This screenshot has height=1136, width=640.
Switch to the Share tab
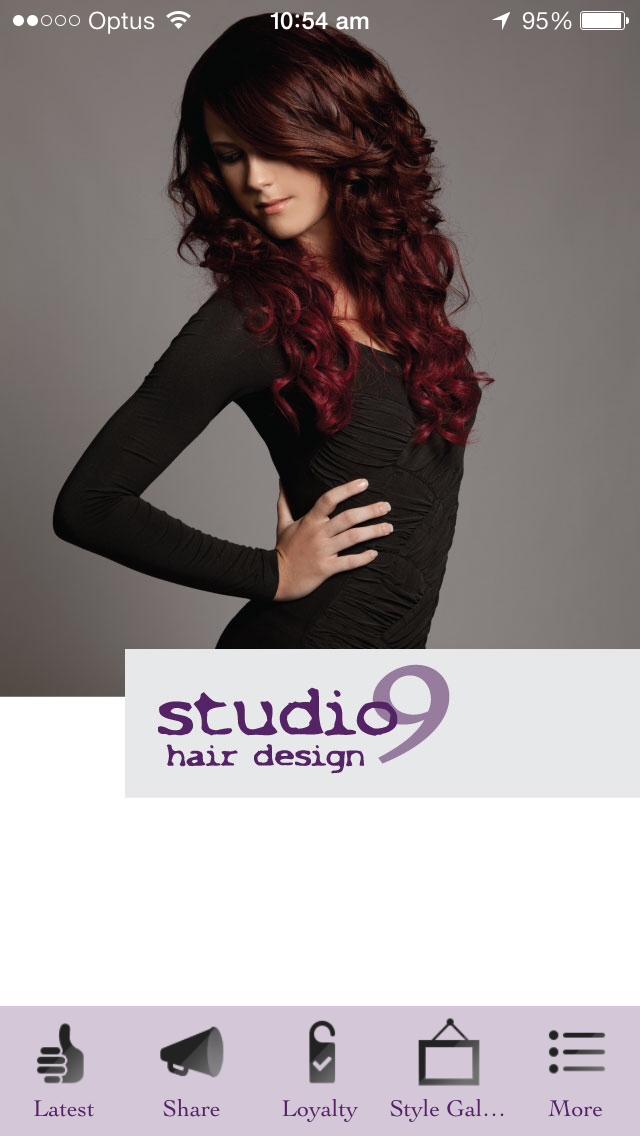pyautogui.click(x=191, y=1070)
